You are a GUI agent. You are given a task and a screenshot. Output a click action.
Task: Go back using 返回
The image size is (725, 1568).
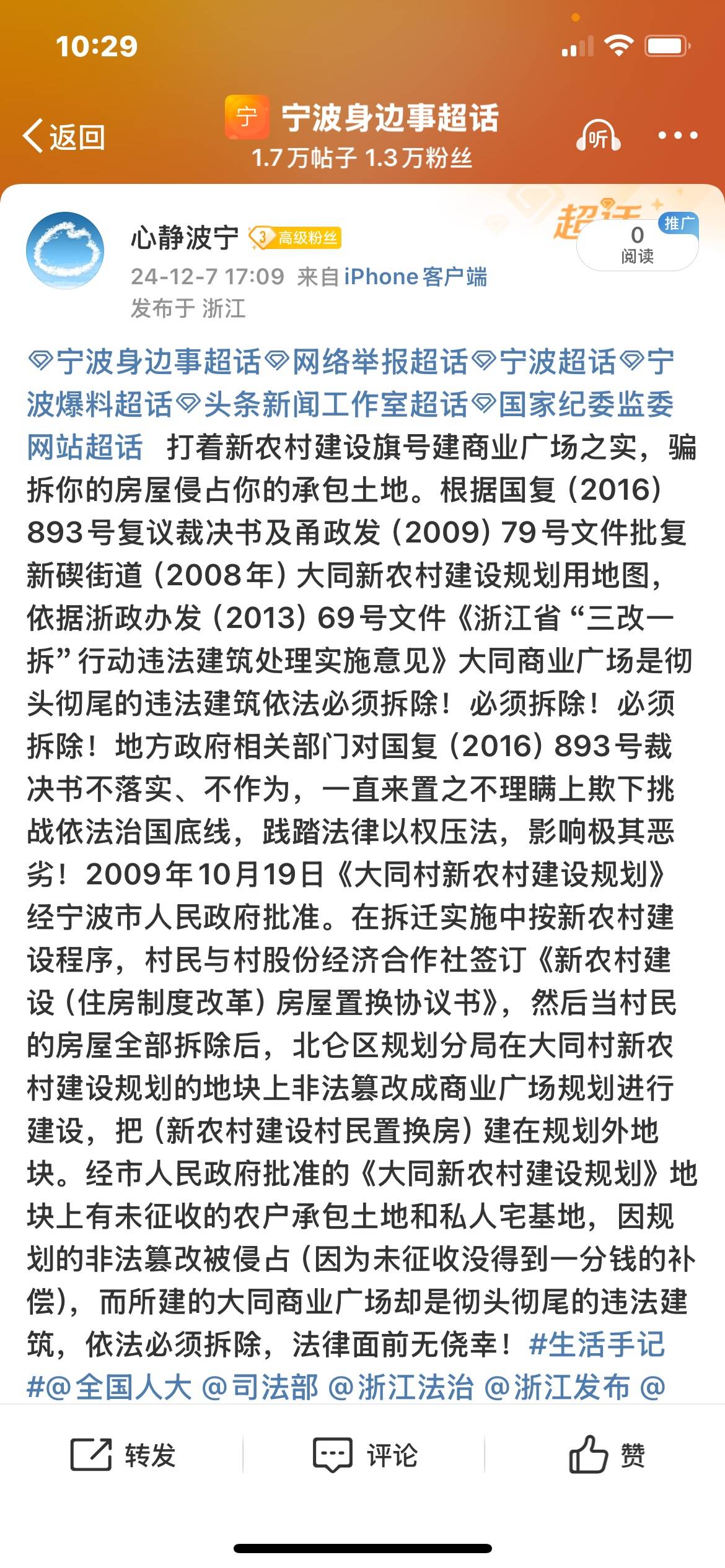pos(64,136)
